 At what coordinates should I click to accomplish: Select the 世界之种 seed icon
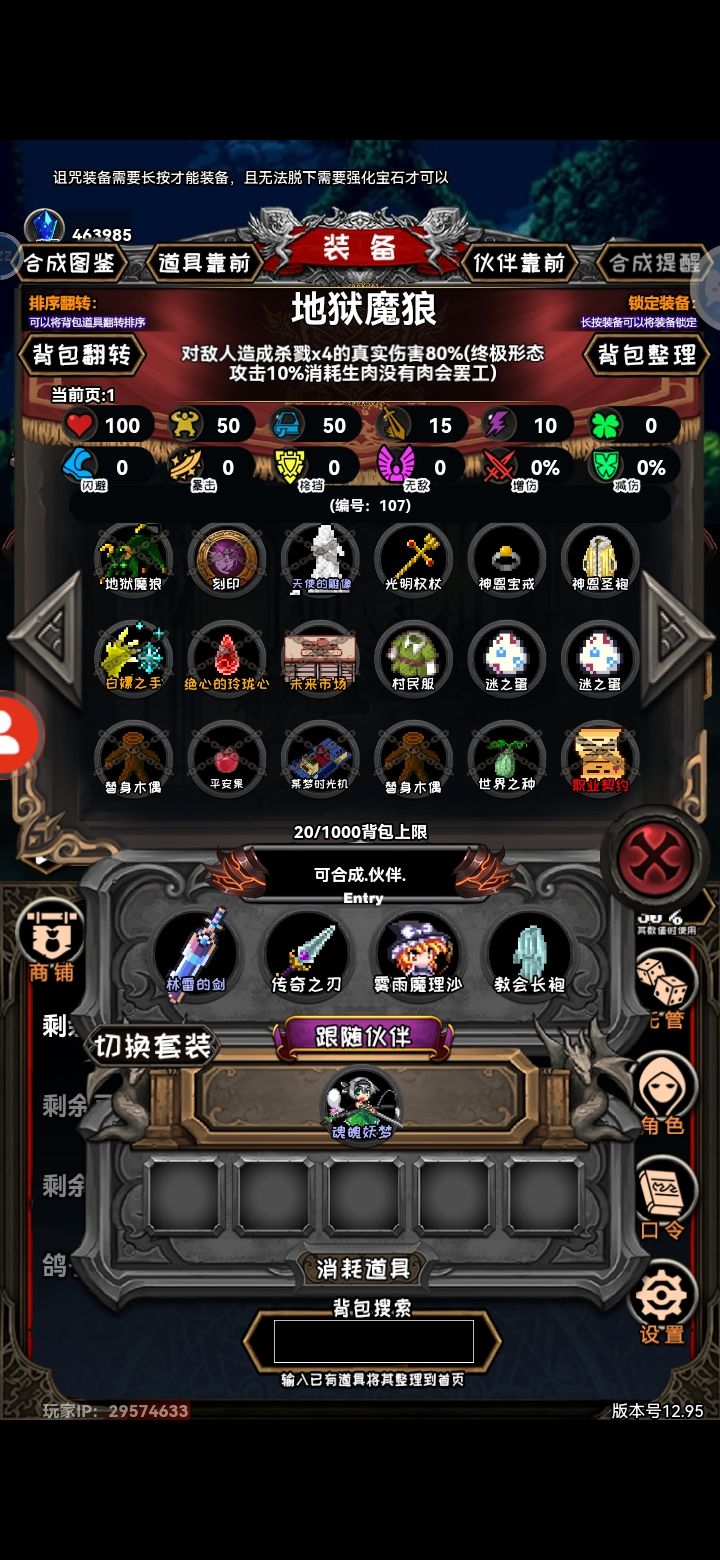click(x=506, y=757)
